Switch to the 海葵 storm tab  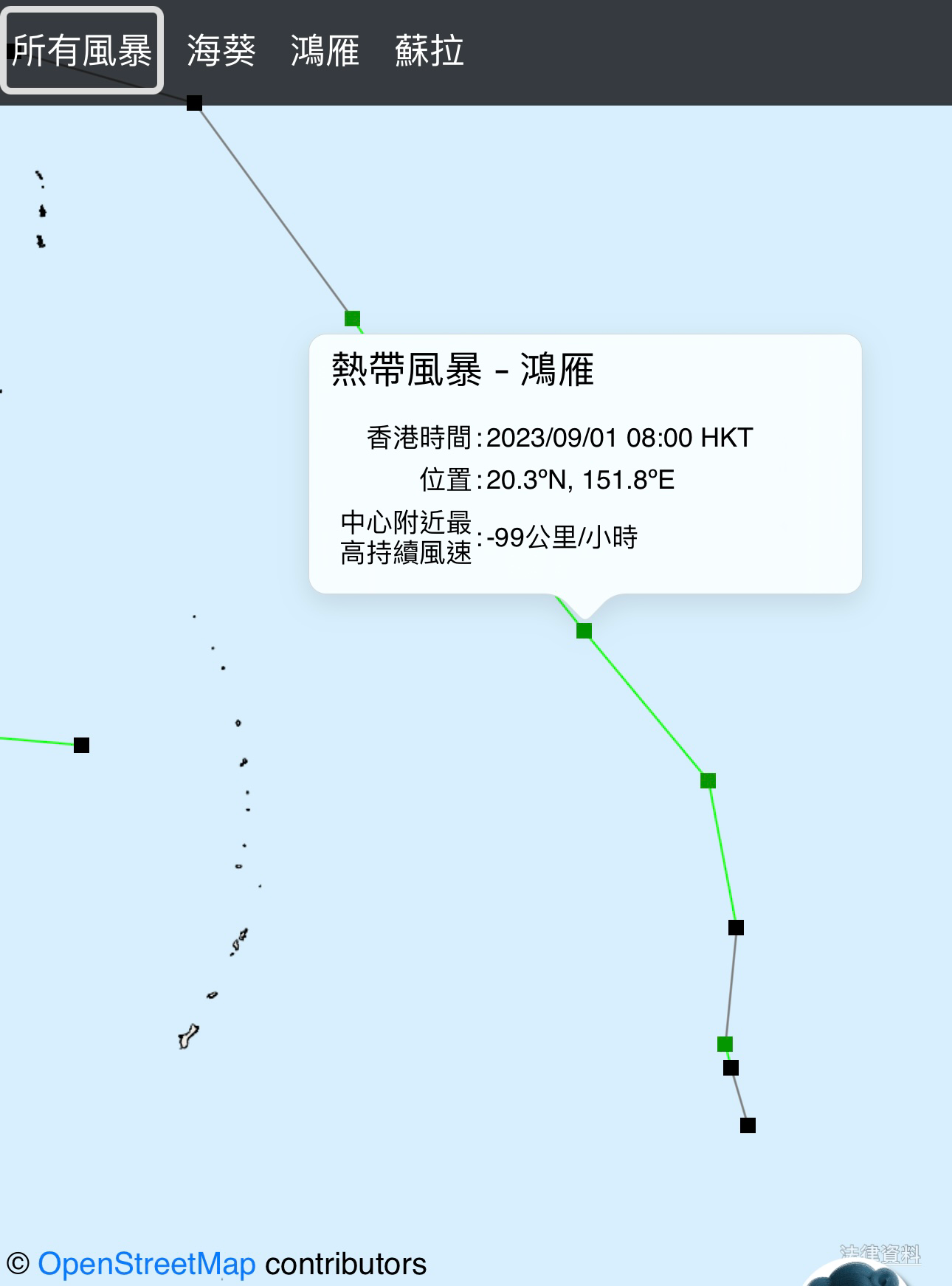[221, 51]
